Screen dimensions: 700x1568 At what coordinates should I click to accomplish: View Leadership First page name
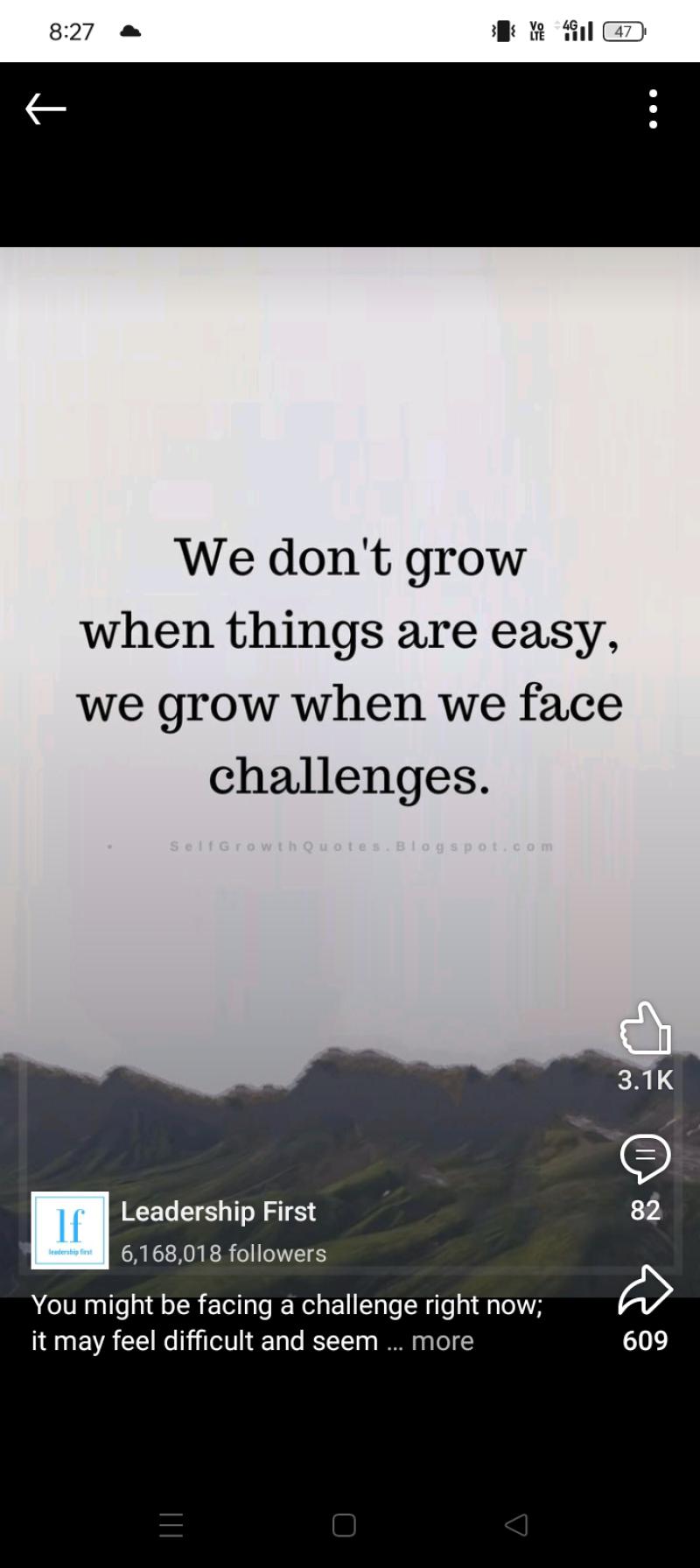(x=218, y=1212)
